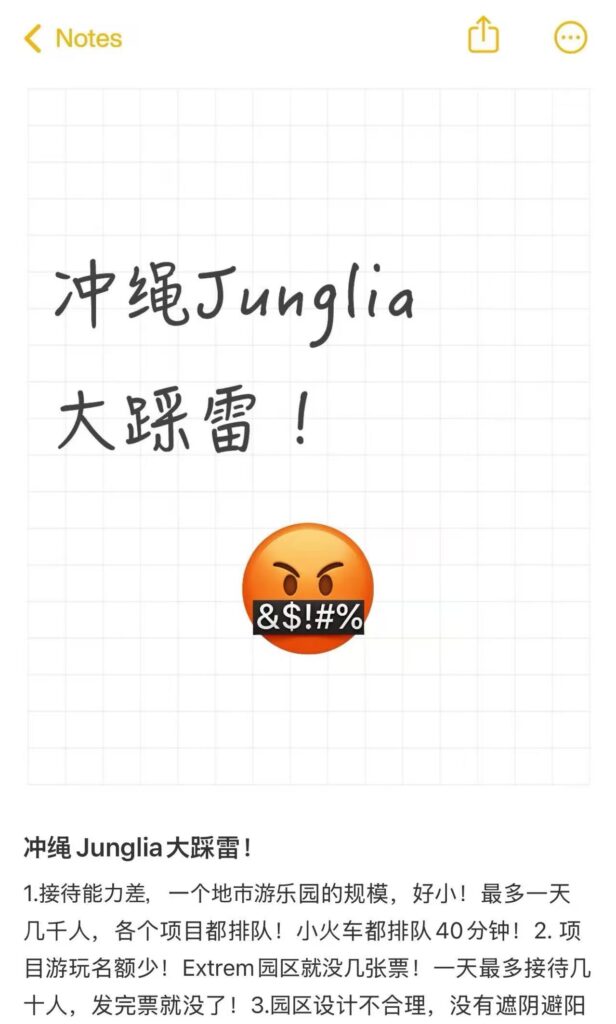The height and width of the screenshot is (1024, 616).
Task: Share this note
Action: (x=483, y=37)
